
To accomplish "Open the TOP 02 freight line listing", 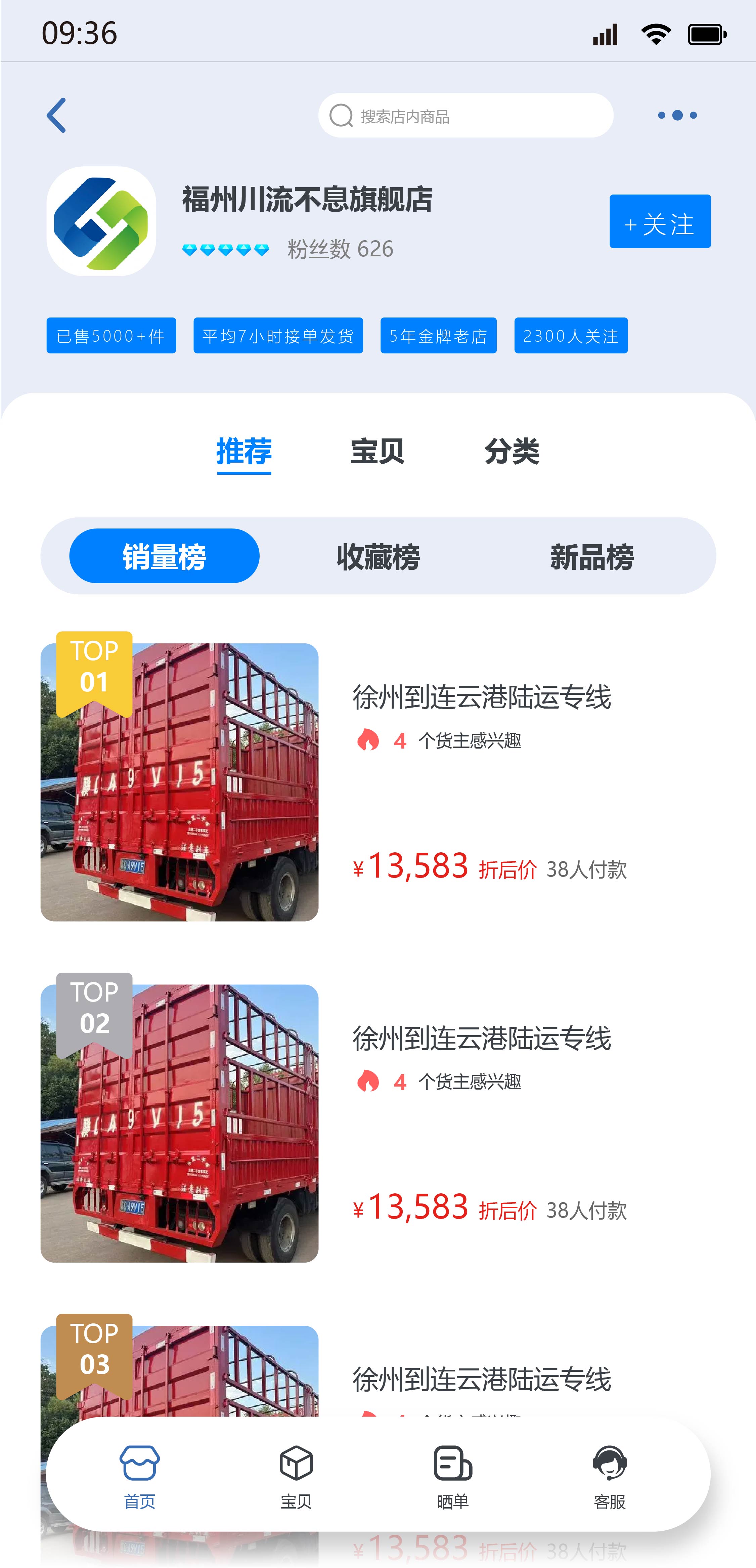I will point(481,1039).
